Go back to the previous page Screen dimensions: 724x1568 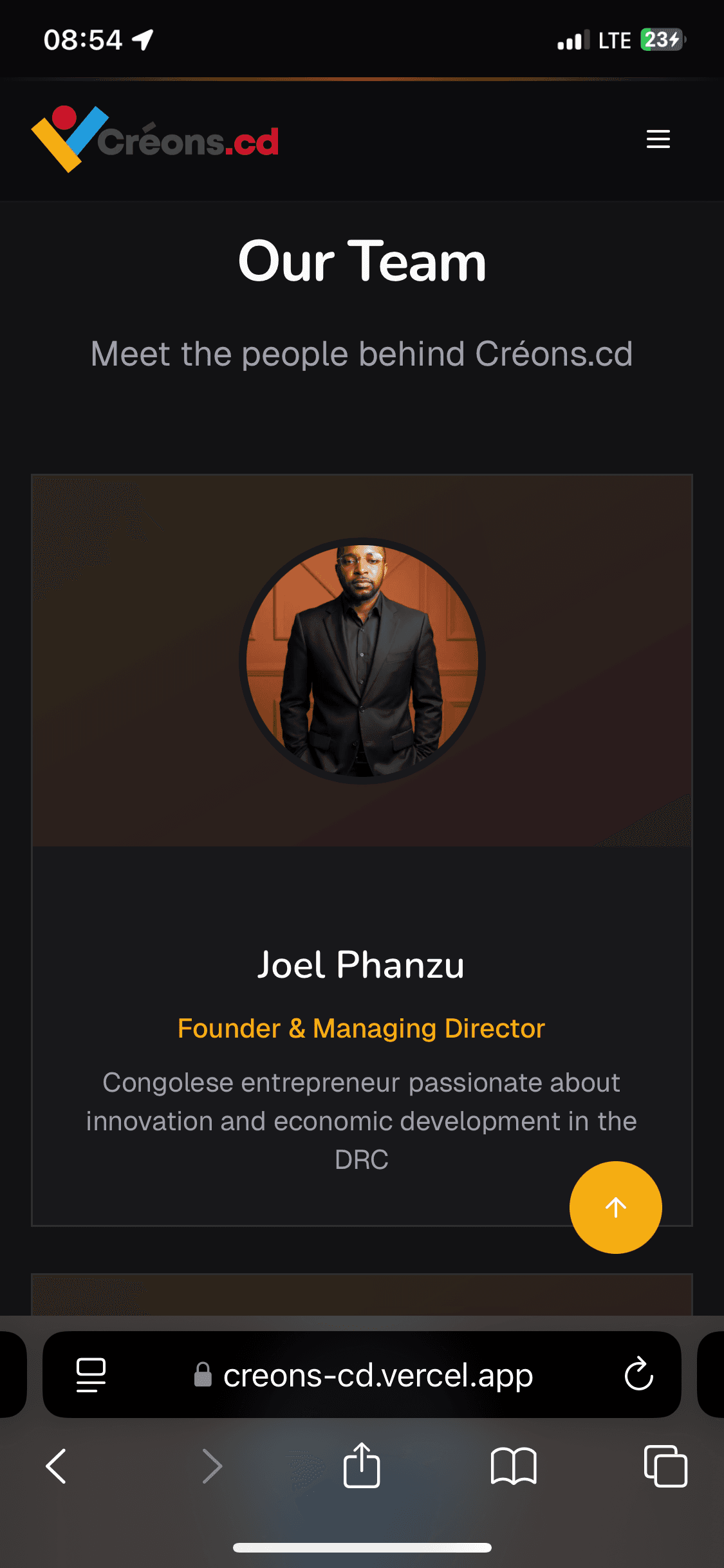click(57, 1466)
